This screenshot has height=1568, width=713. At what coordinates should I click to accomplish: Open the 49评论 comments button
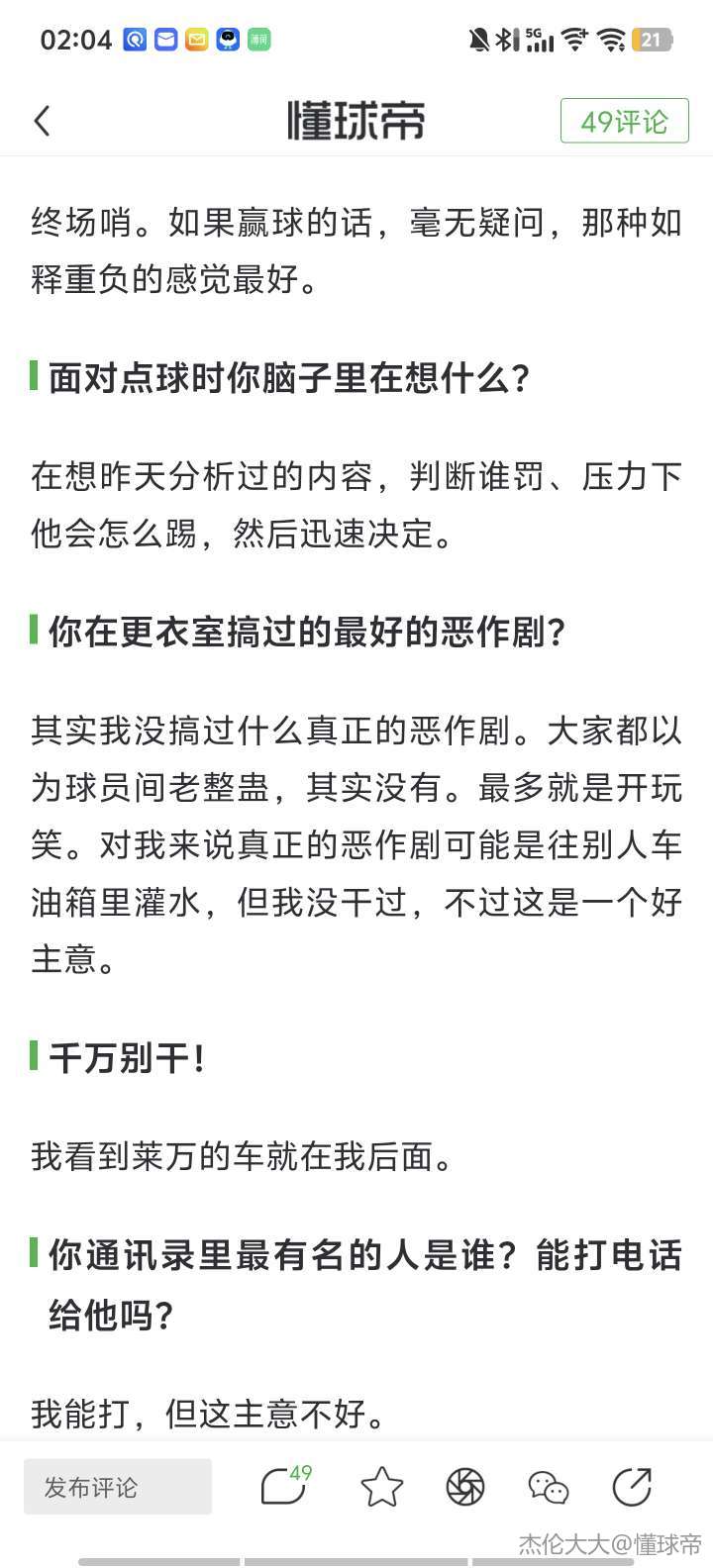coord(624,122)
